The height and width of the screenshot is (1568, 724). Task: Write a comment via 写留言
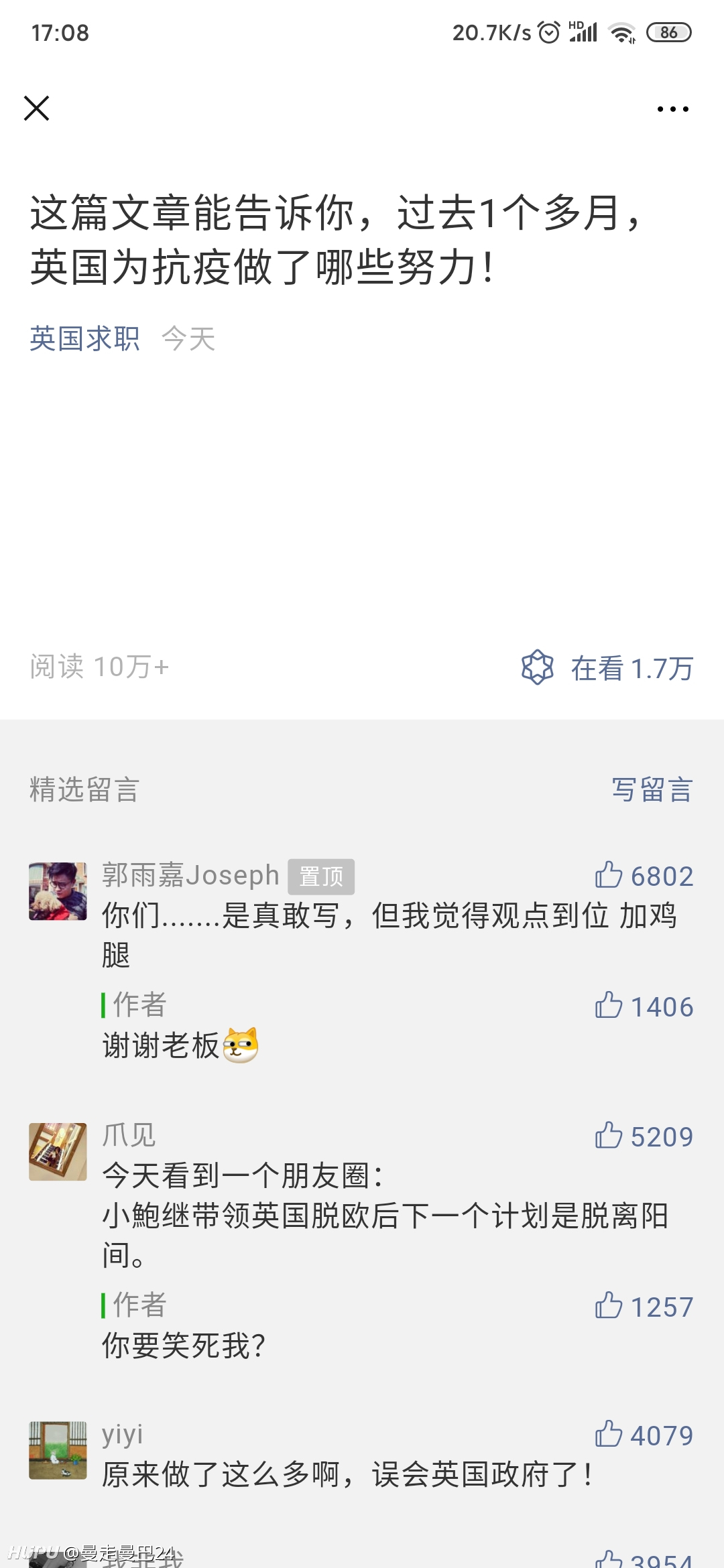pyautogui.click(x=652, y=789)
